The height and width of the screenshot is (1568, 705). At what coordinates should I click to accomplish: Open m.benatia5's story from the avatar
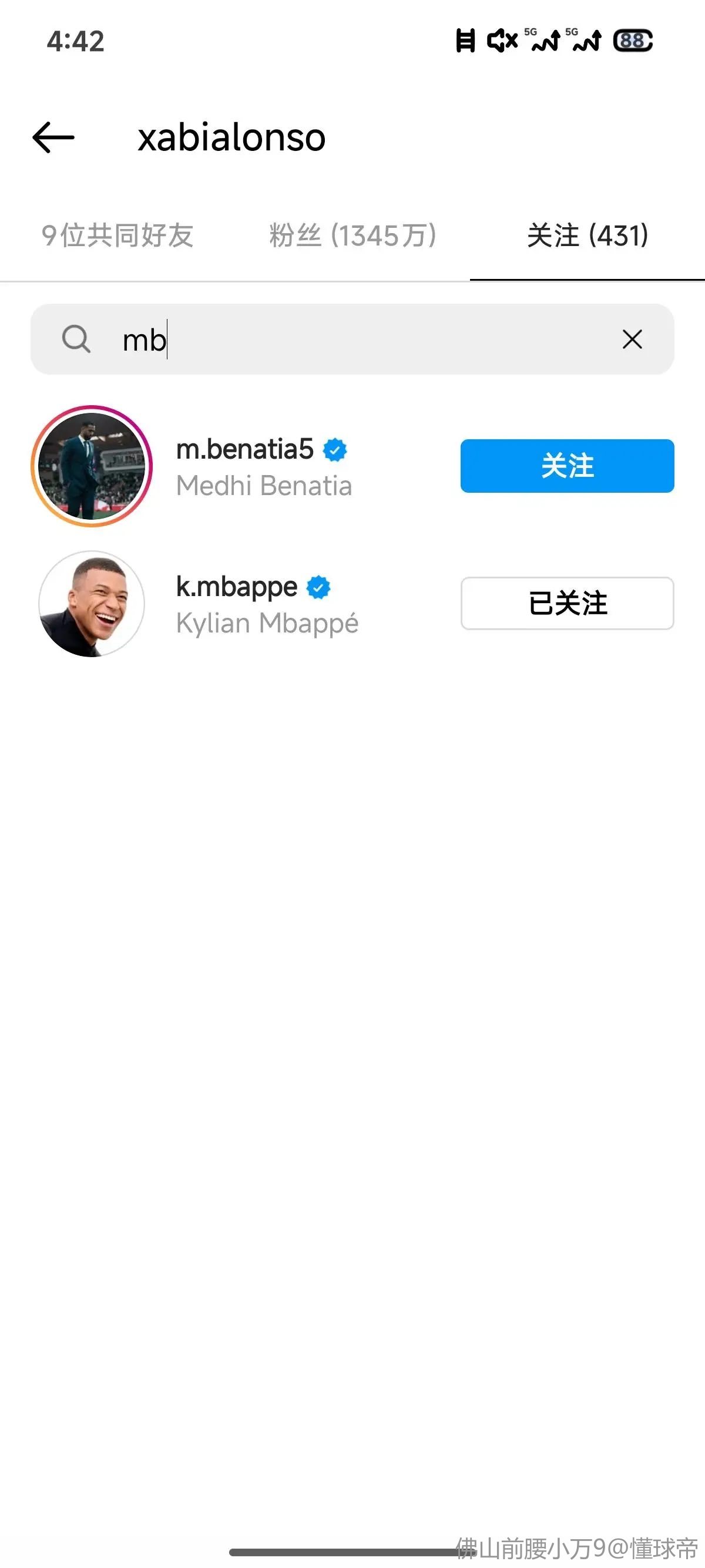(92, 466)
